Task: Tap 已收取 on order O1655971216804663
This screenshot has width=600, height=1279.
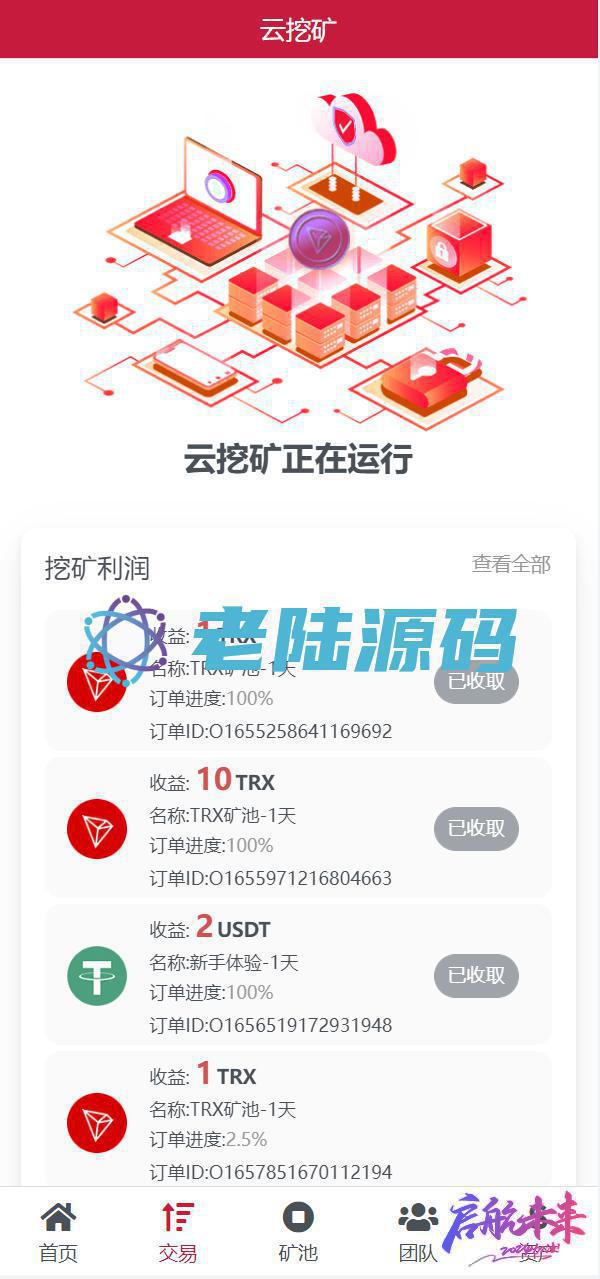Action: (476, 829)
